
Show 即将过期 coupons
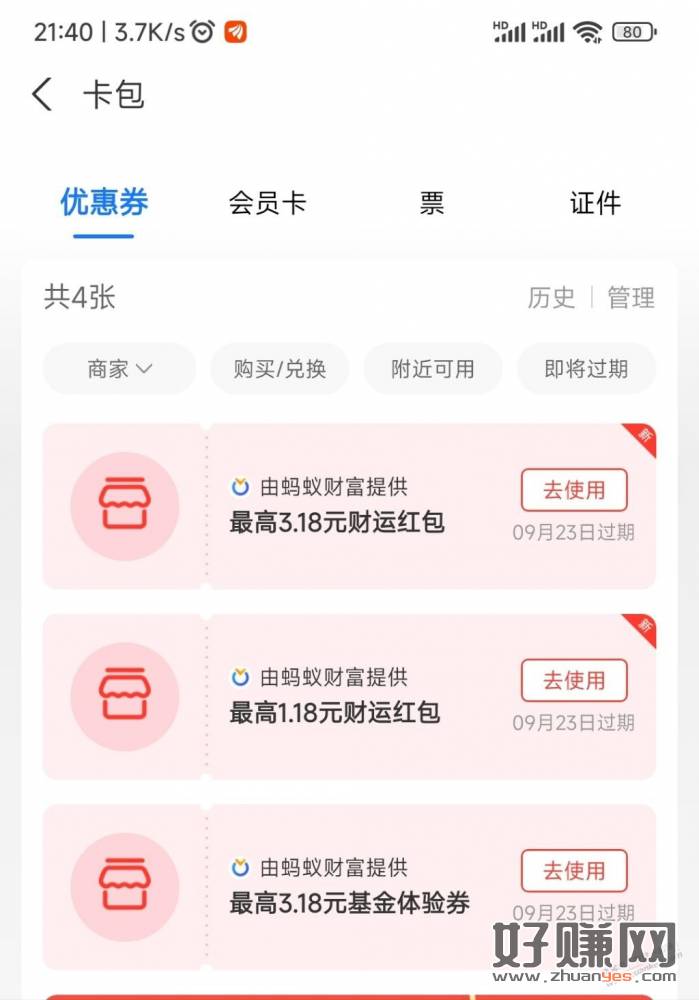[x=586, y=369]
